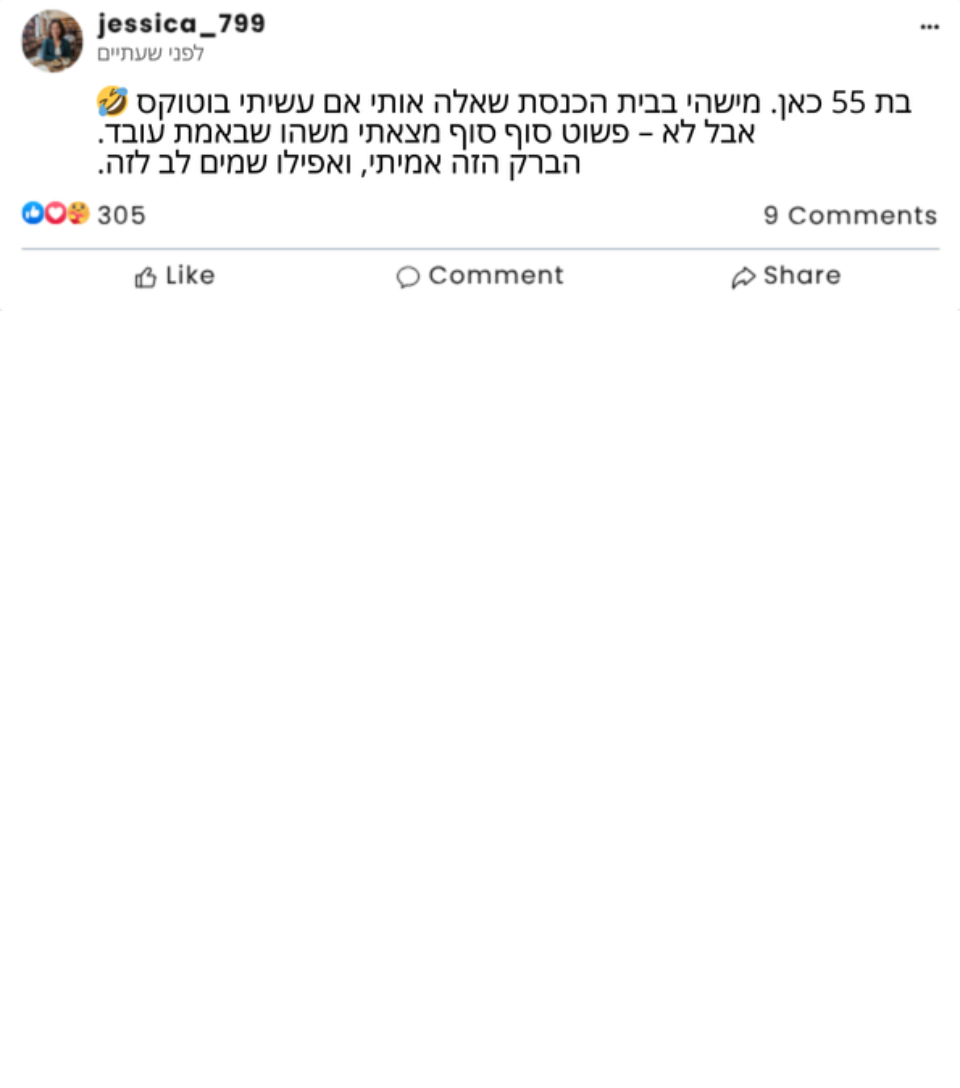Screen dimensions: 960x1088
Task: Like jessica_799's post
Action: coord(175,276)
